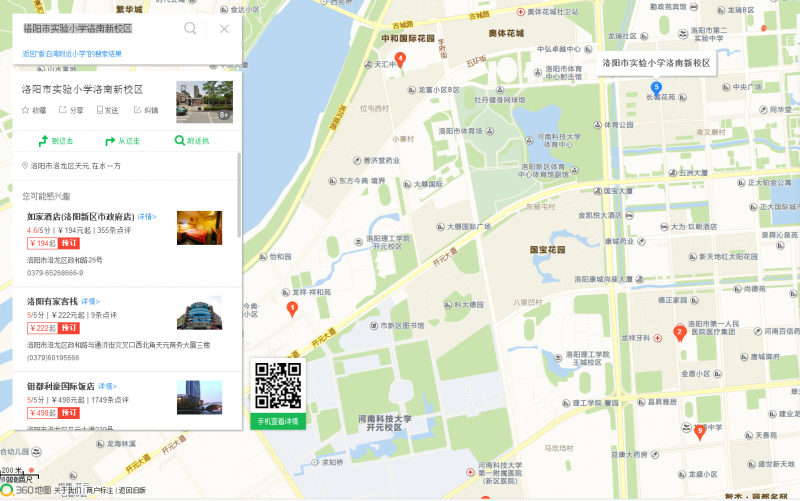
Task: Clear the search with the X button
Action: [x=224, y=28]
